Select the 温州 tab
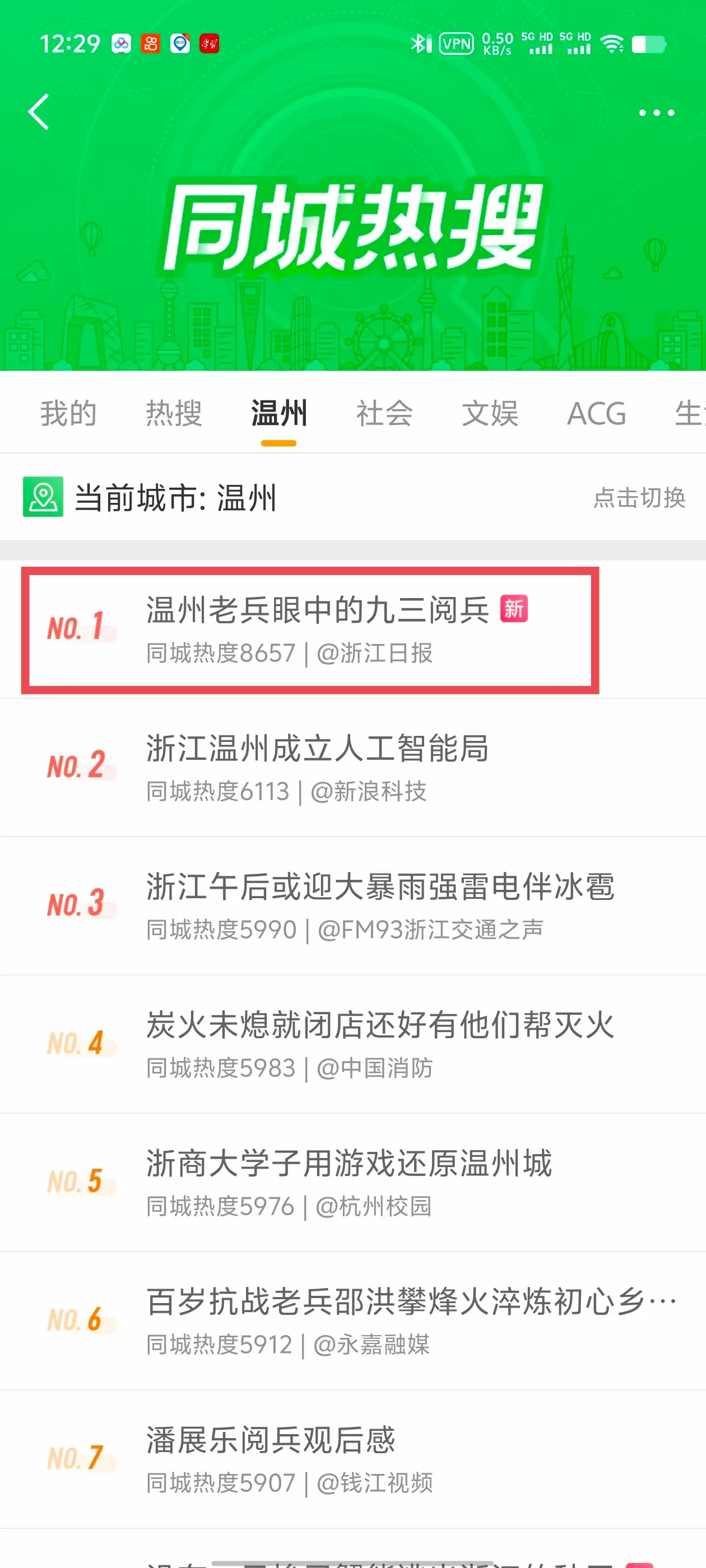This screenshot has width=706, height=1568. click(x=279, y=413)
